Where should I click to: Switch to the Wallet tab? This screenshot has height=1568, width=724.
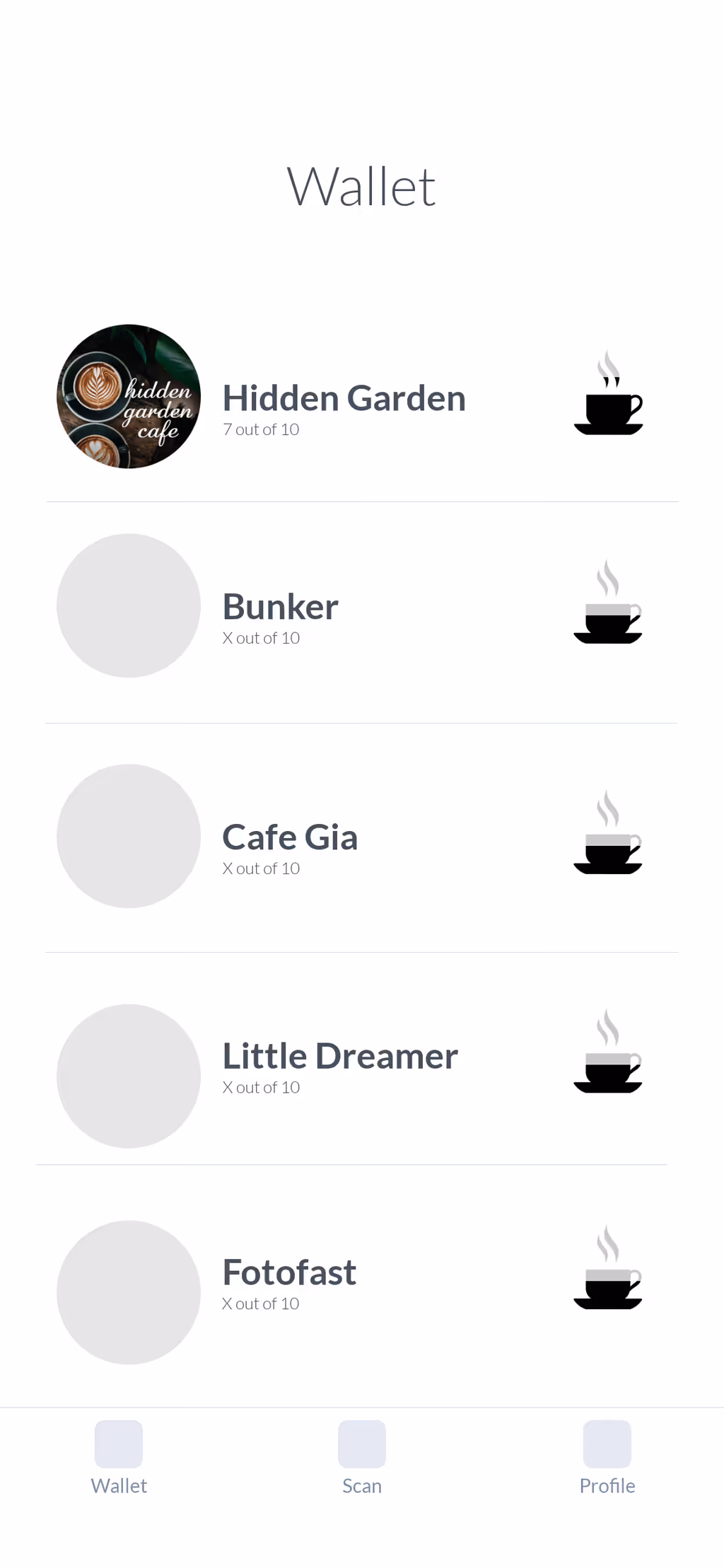click(119, 1458)
